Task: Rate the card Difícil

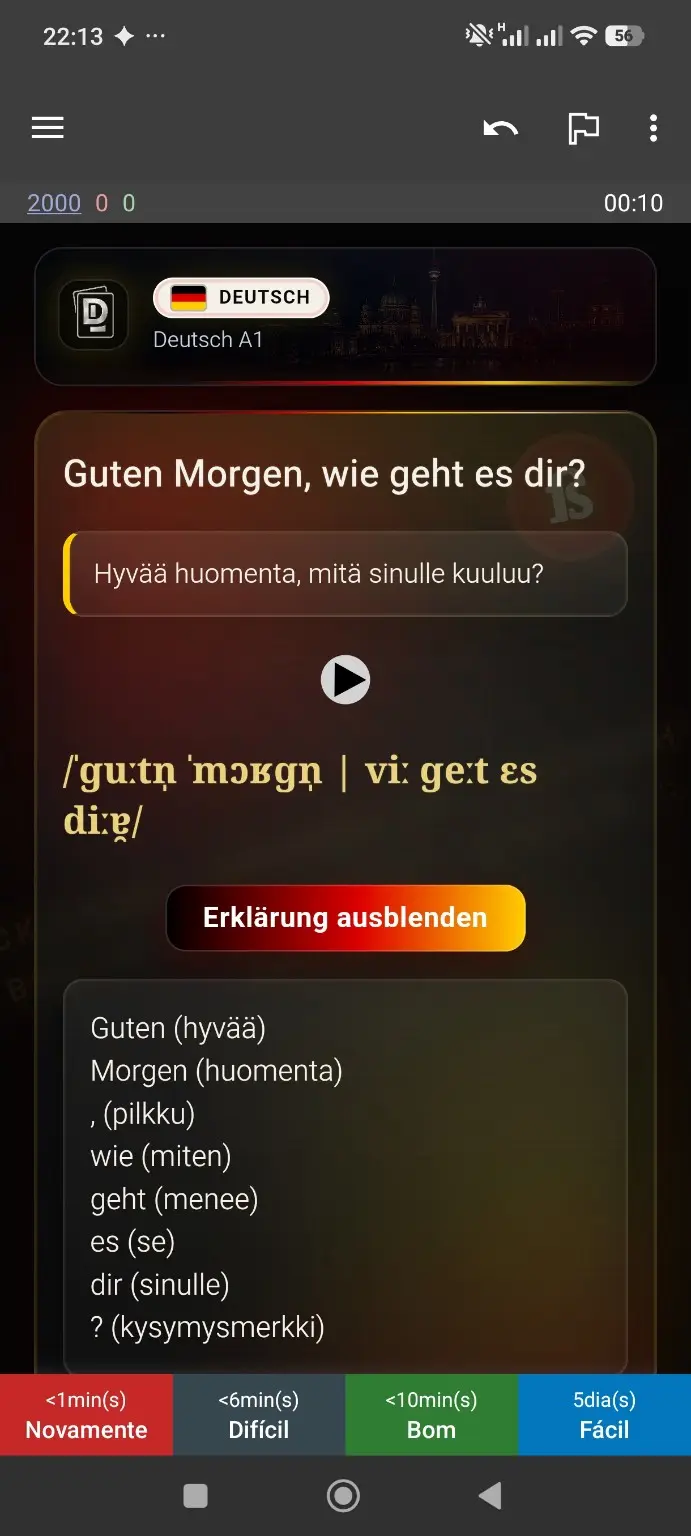Action: click(259, 1415)
